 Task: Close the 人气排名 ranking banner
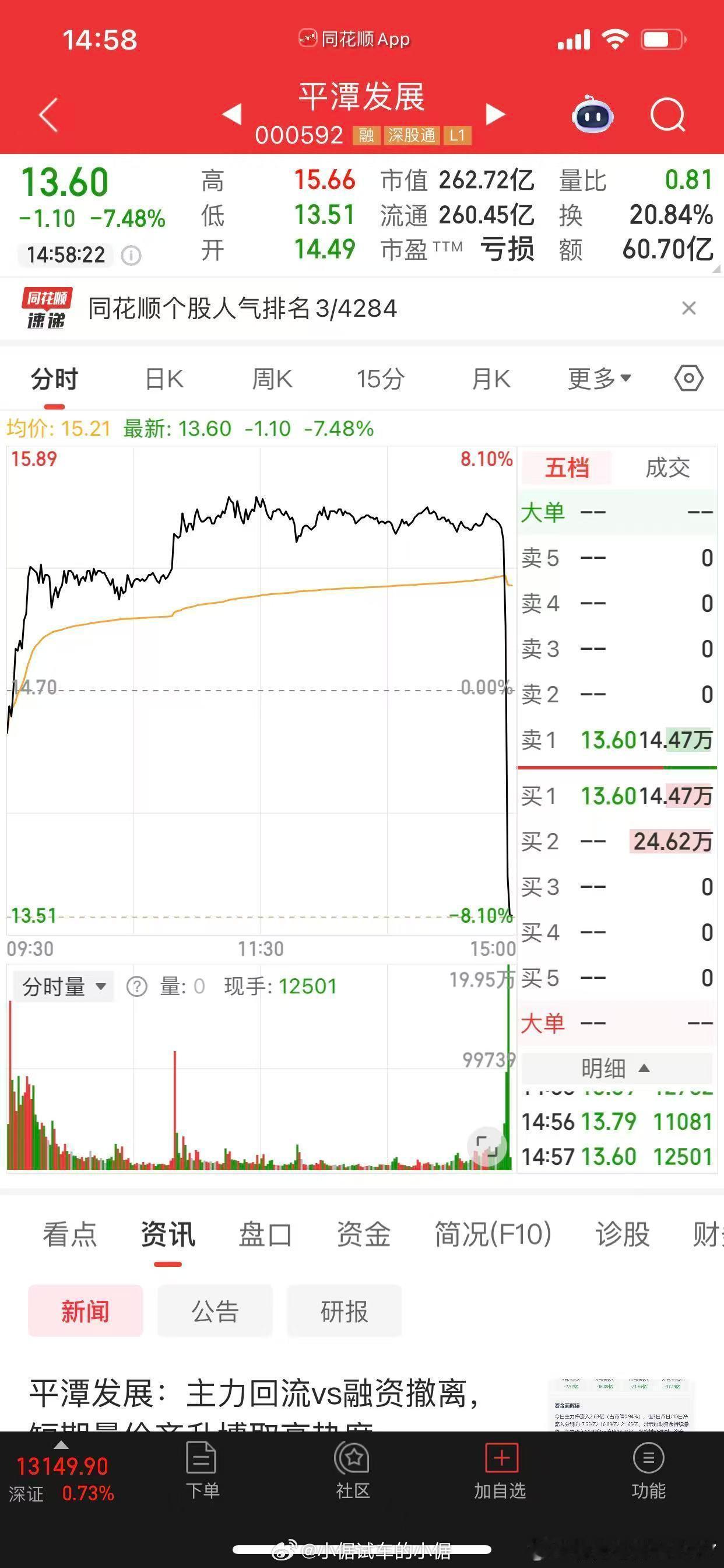coord(688,308)
